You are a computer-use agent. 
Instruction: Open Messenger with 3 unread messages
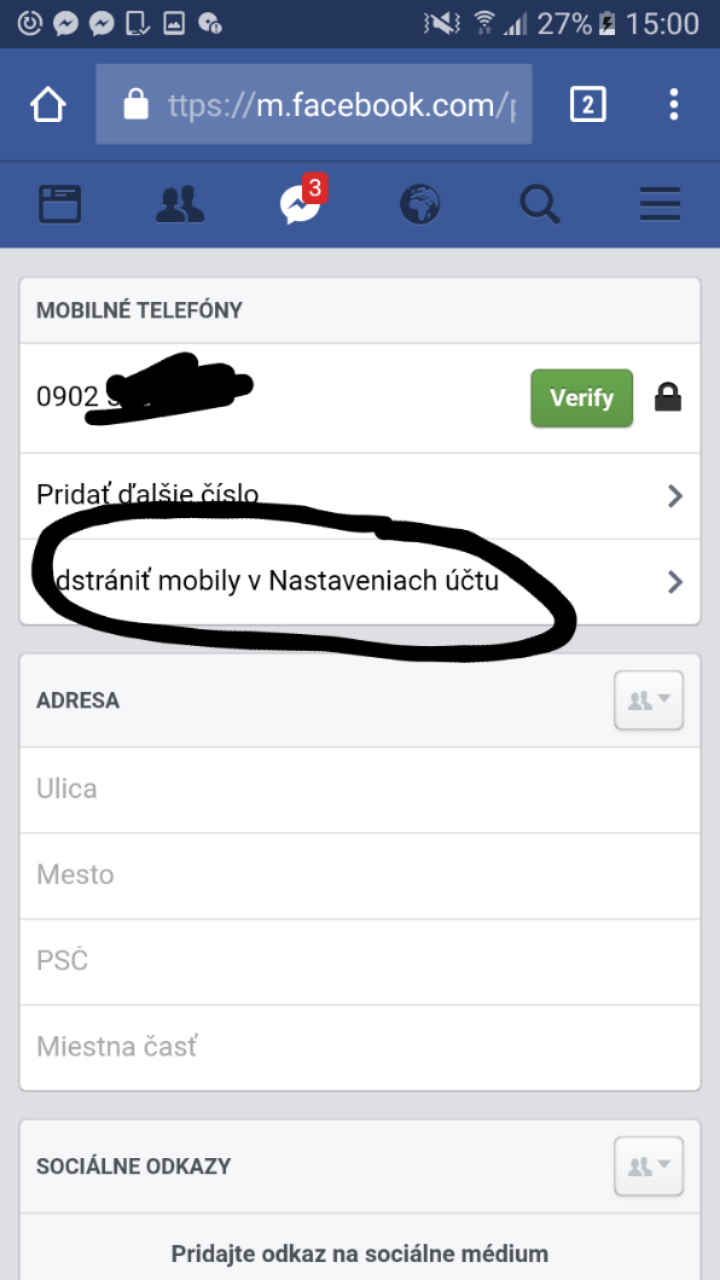coord(302,200)
